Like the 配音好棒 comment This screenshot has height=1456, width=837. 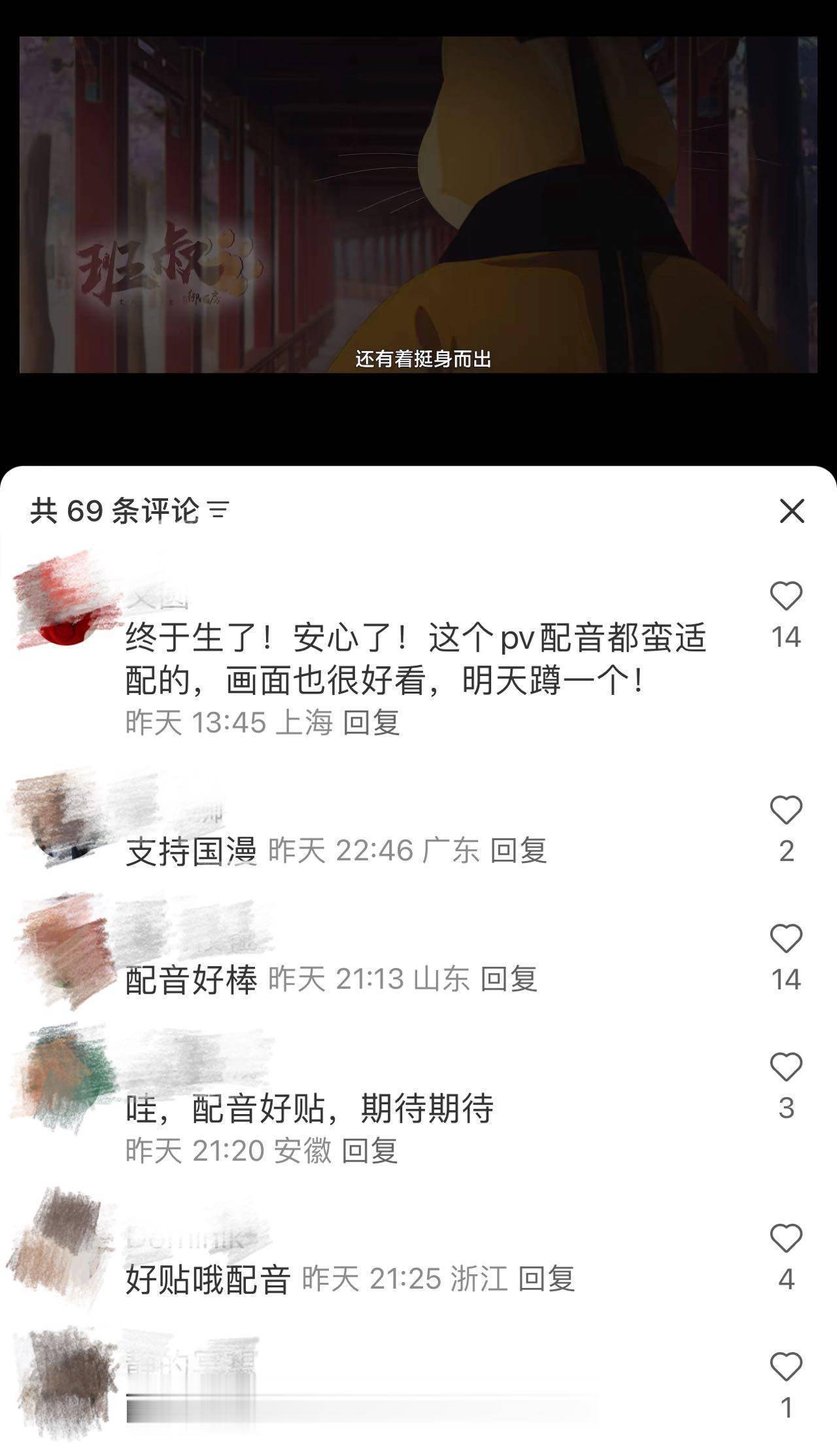tap(785, 939)
